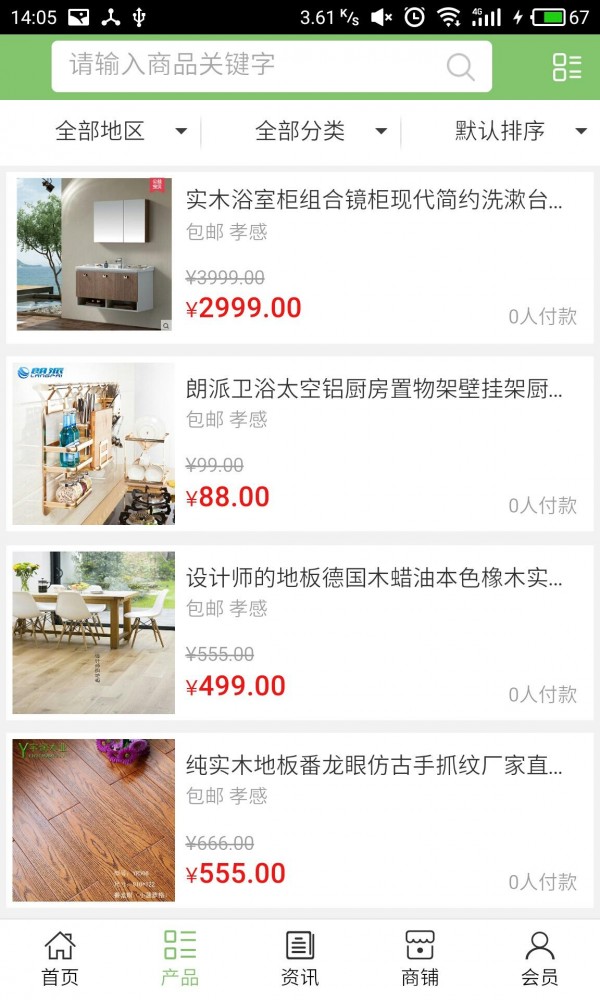600x1000 pixels.
Task: View the 朗派卫浴太空铝厨房置物架 item
Action: 374,389
